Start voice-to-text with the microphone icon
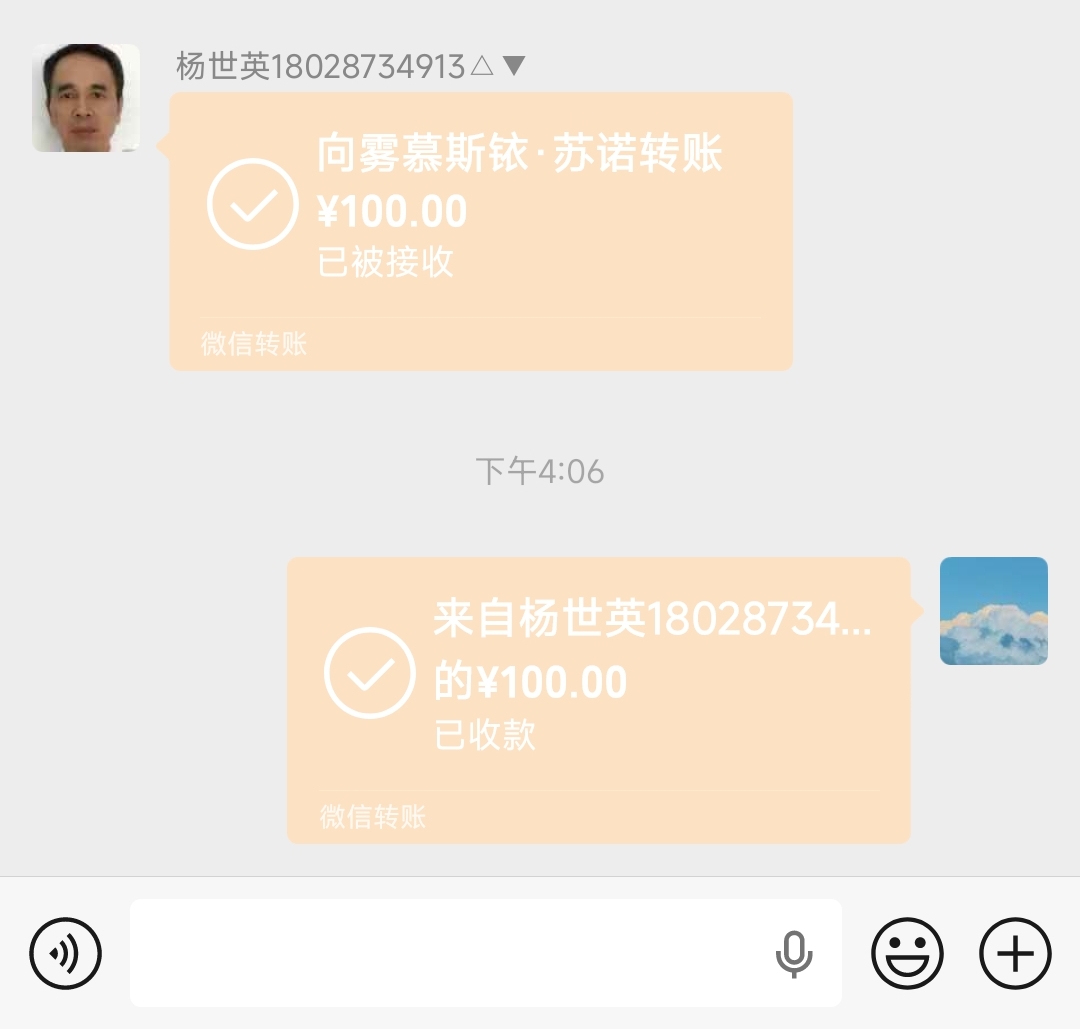The height and width of the screenshot is (1029, 1080). pos(794,953)
